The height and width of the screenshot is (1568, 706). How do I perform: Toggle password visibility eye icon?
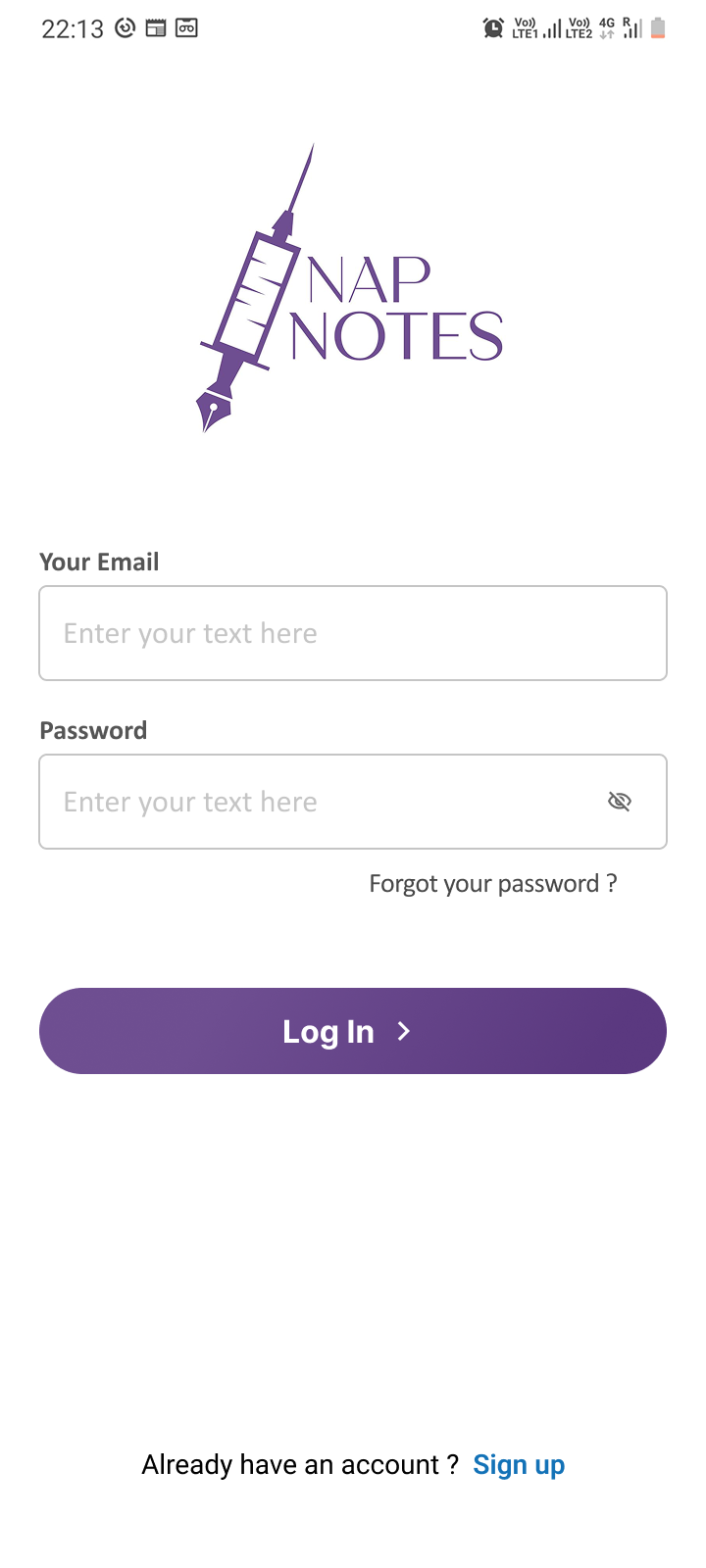click(x=619, y=802)
